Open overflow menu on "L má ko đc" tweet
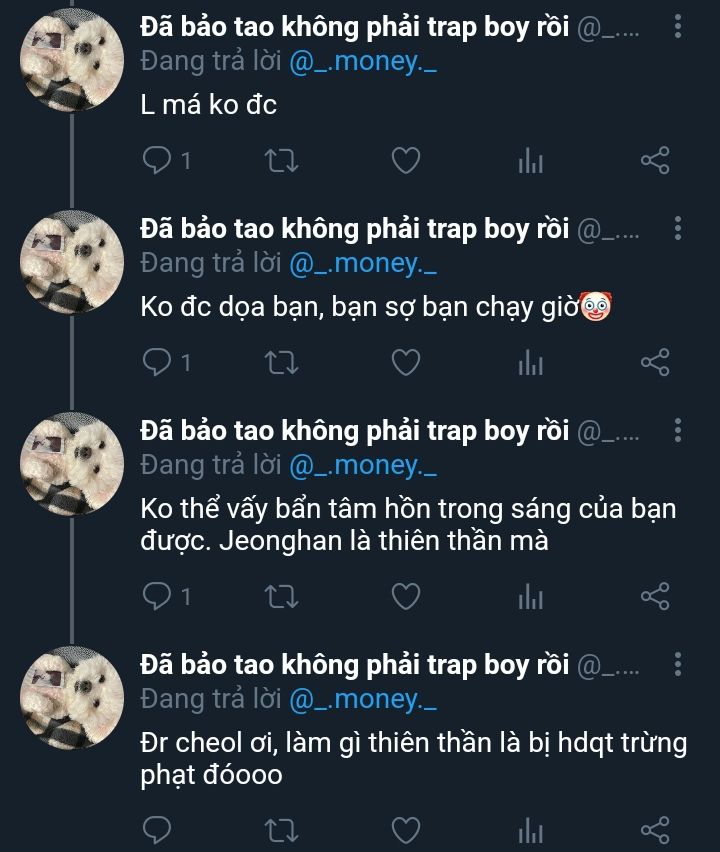 coord(678,29)
